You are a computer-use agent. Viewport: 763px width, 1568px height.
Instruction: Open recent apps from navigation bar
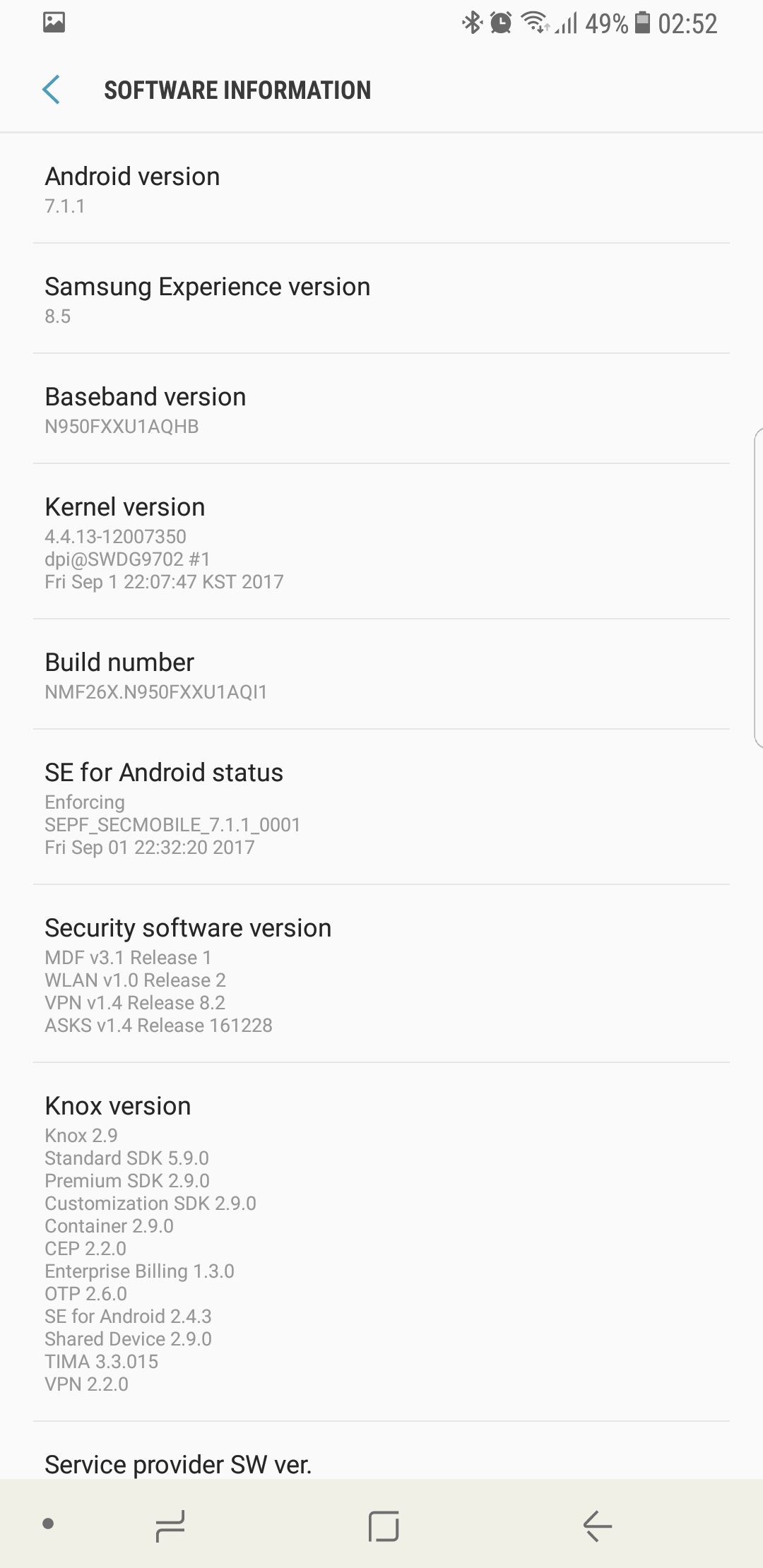point(170,1526)
